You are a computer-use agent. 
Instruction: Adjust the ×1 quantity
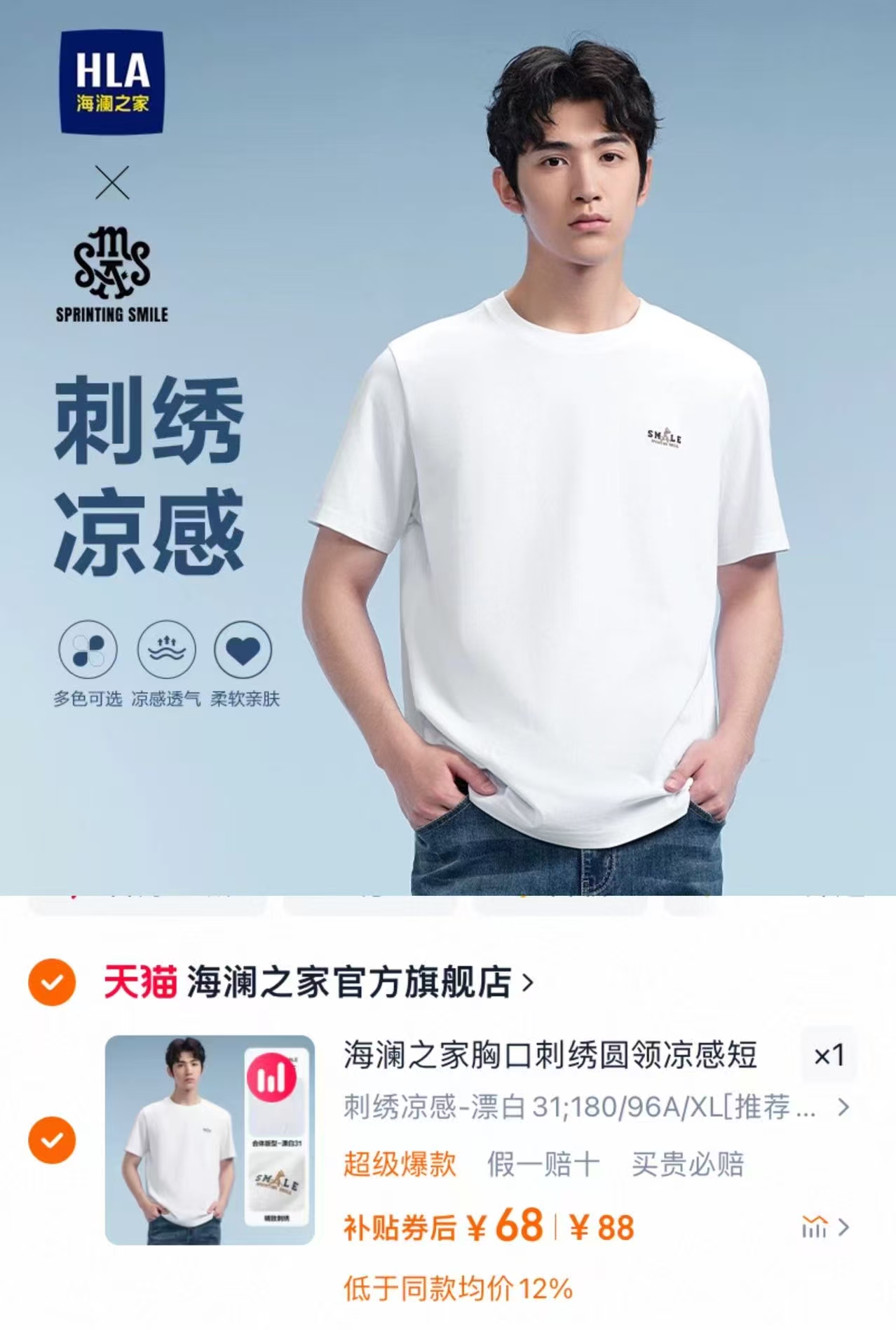pyautogui.click(x=828, y=1056)
